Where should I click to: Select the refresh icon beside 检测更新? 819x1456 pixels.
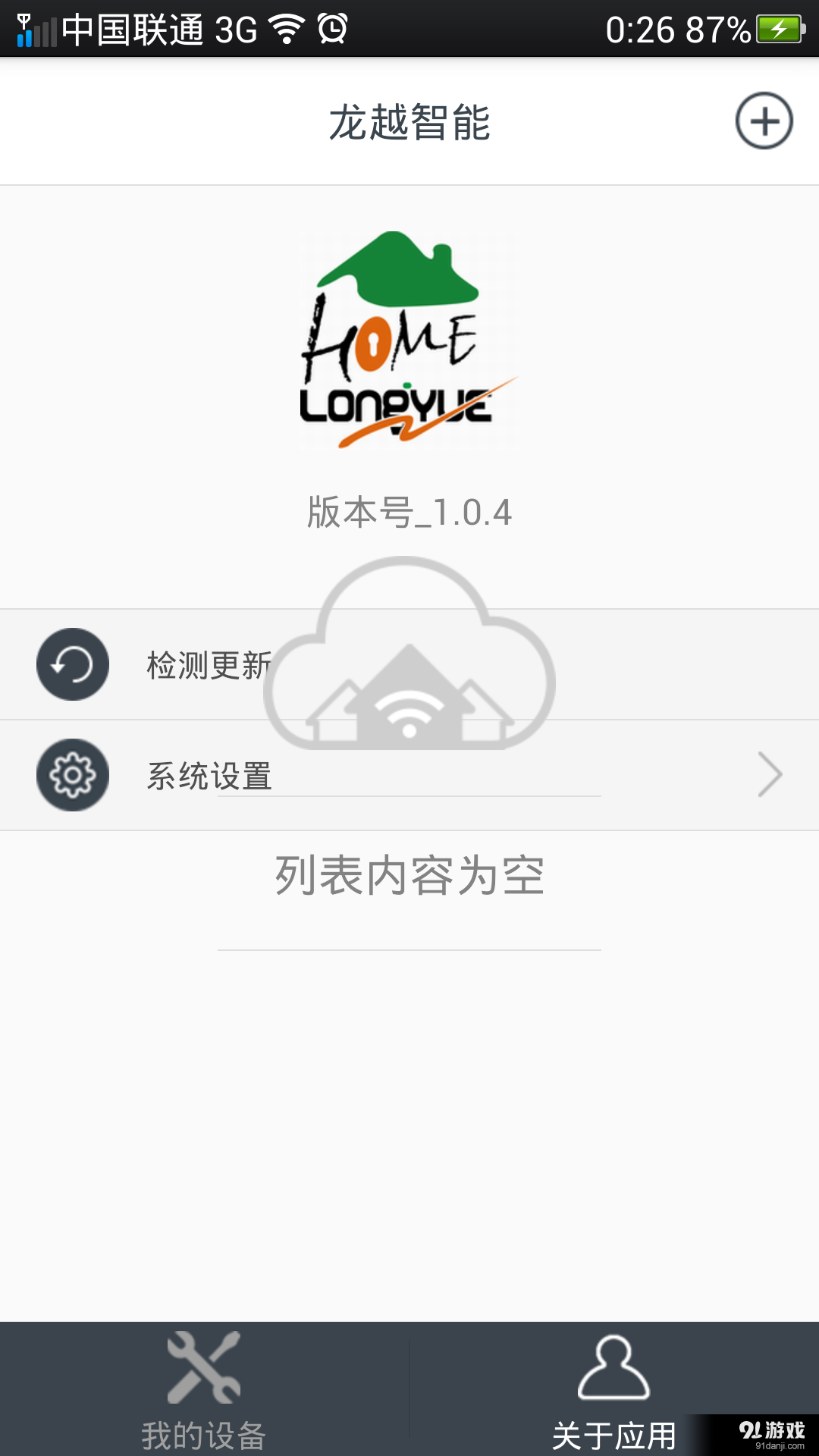72,664
